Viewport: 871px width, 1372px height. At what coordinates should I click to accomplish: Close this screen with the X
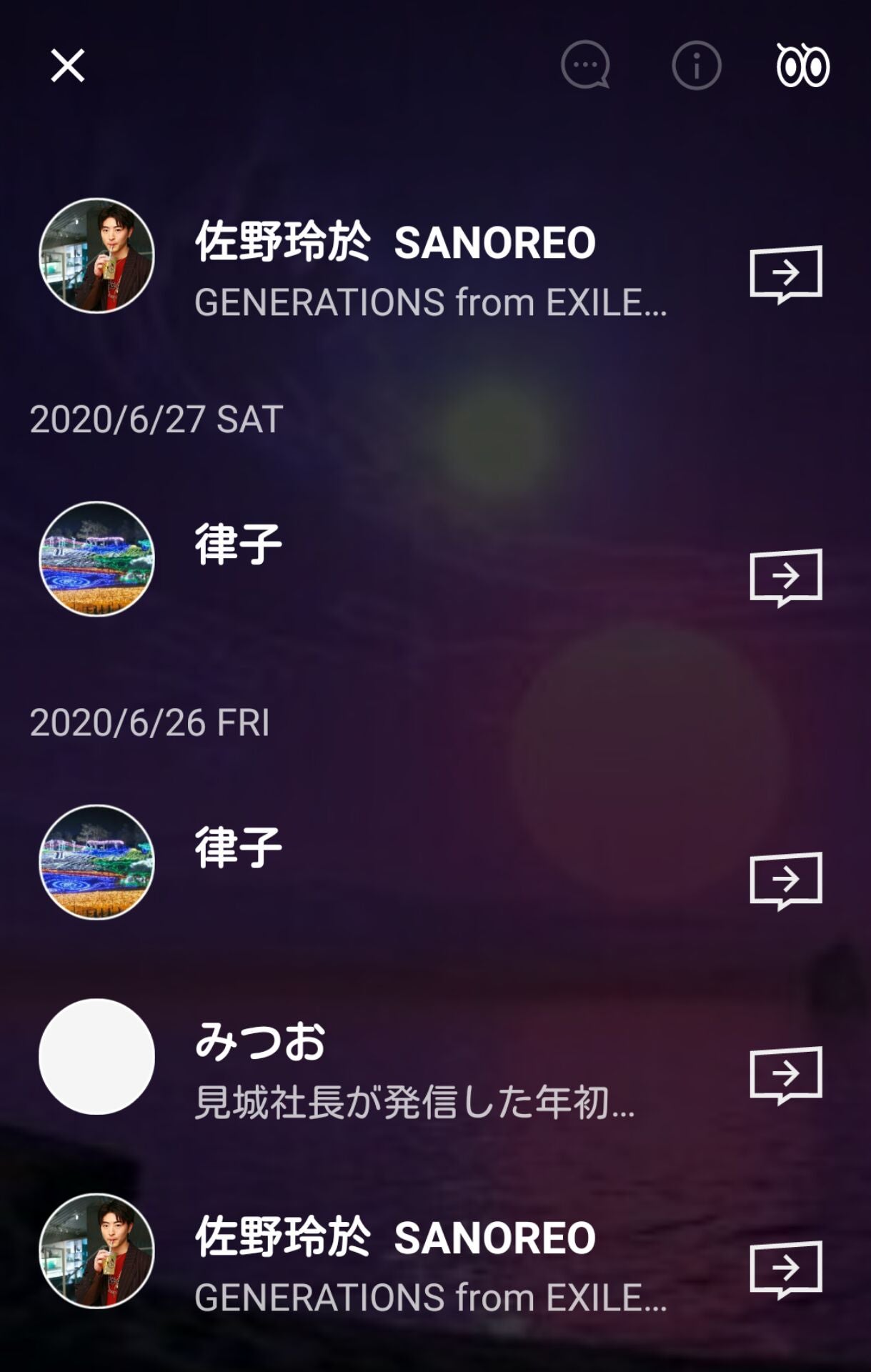68,66
